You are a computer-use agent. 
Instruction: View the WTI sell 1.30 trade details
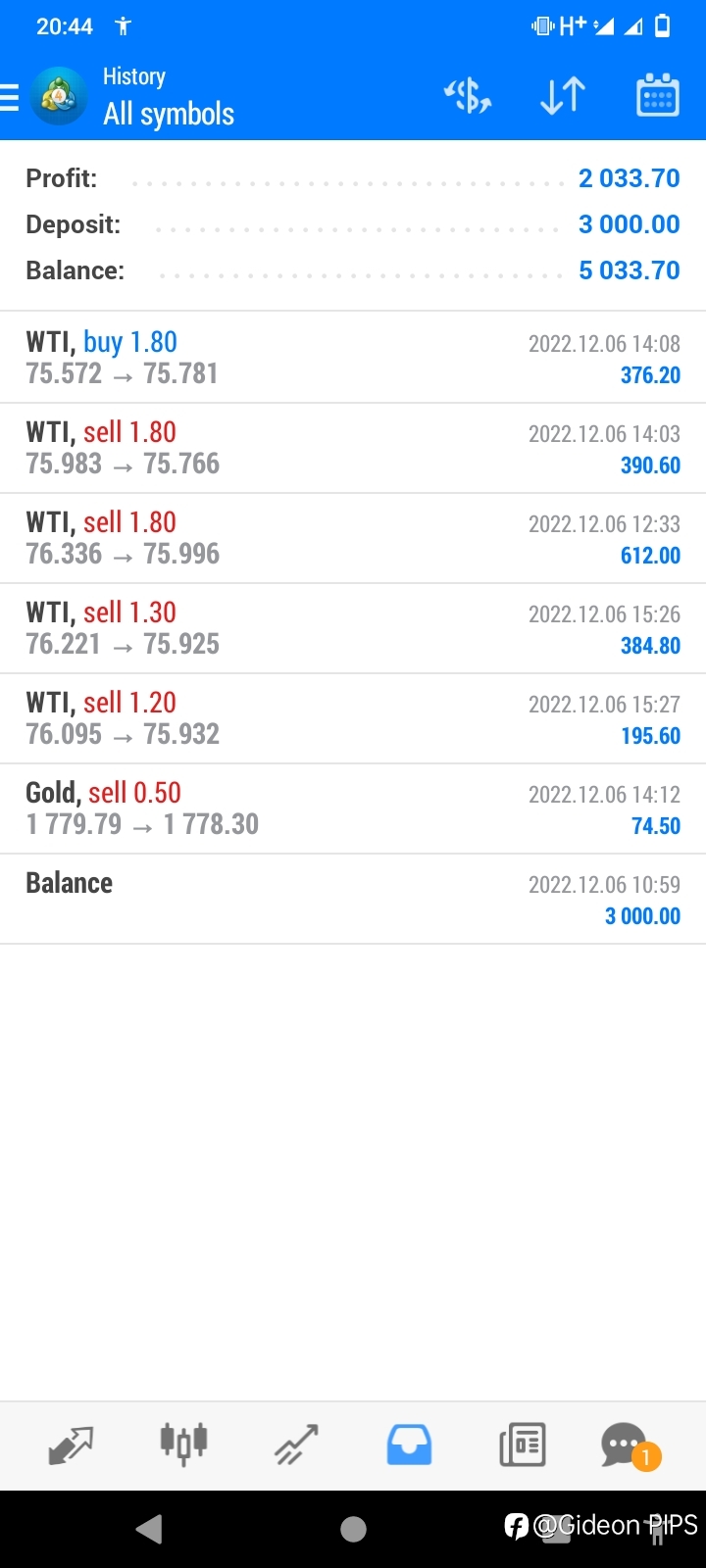(353, 628)
